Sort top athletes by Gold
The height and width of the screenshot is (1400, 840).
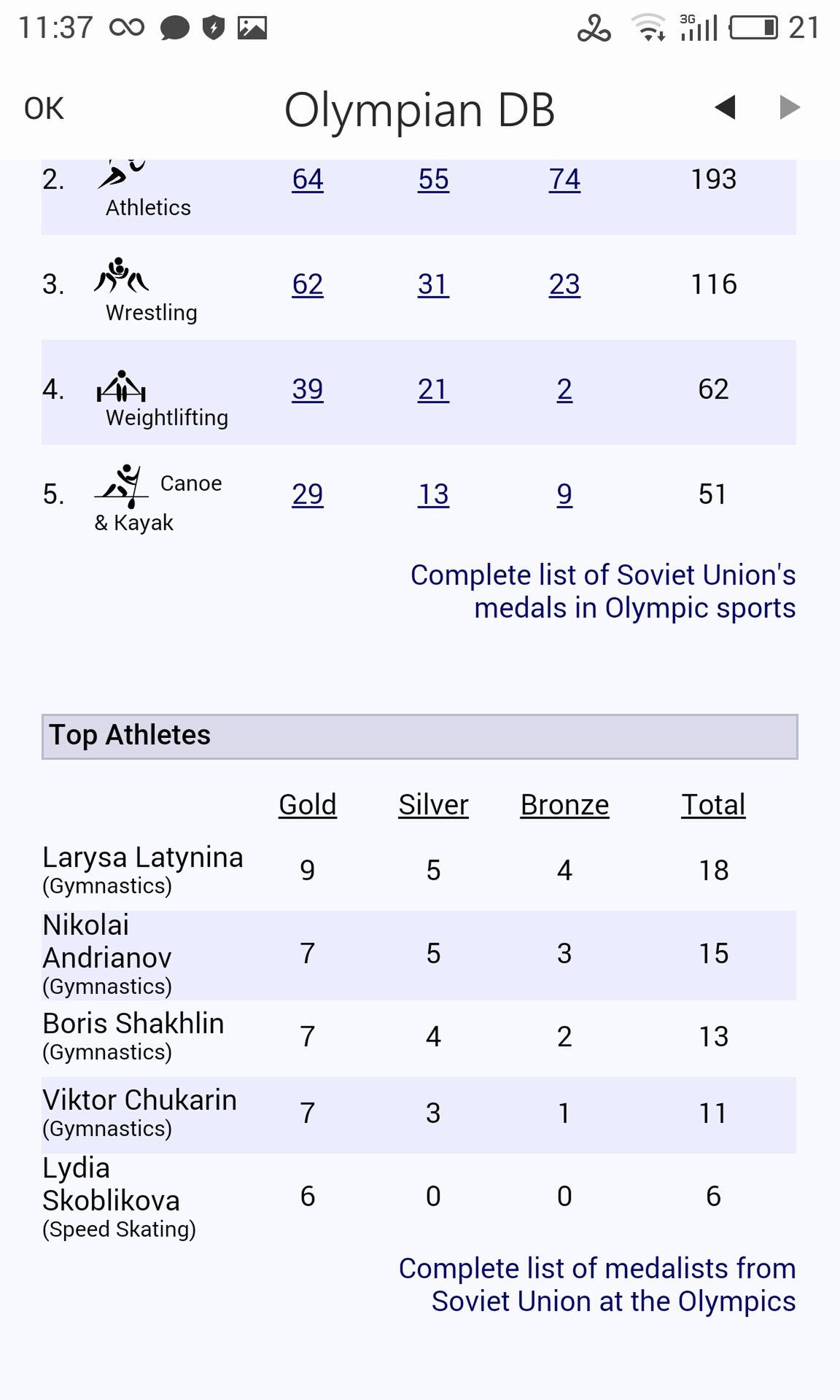308,805
